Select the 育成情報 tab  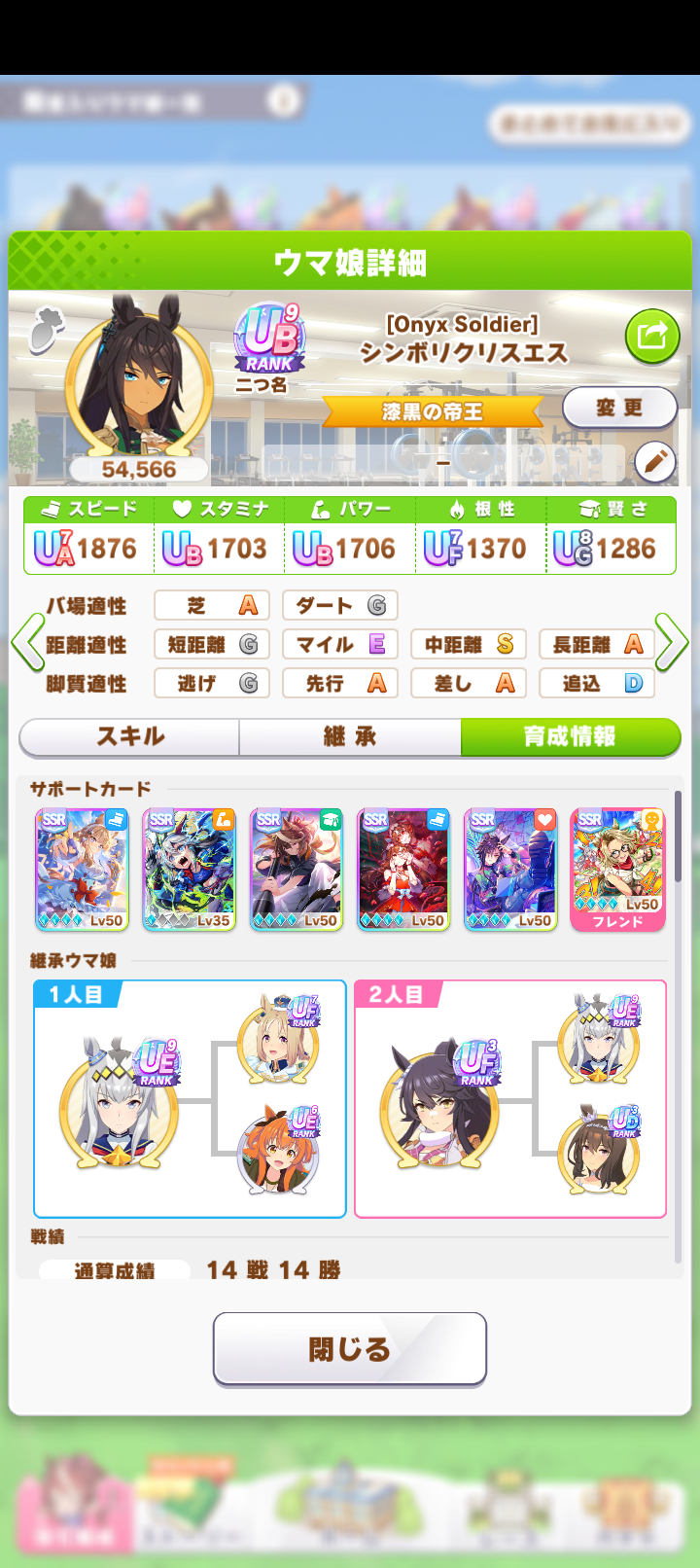click(570, 737)
